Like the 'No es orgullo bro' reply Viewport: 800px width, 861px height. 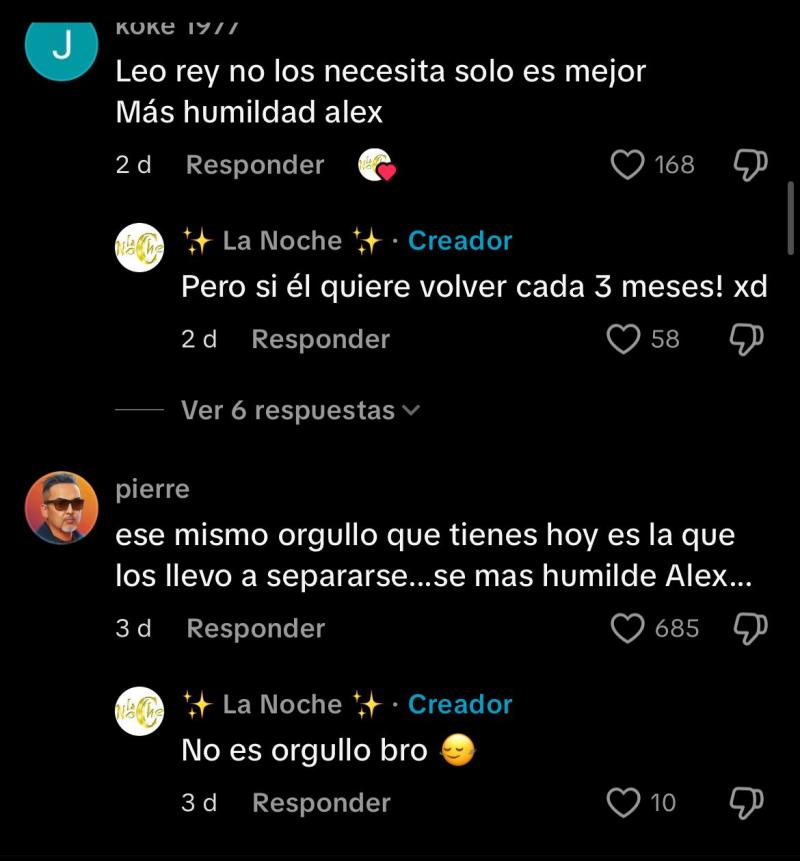[x=622, y=802]
